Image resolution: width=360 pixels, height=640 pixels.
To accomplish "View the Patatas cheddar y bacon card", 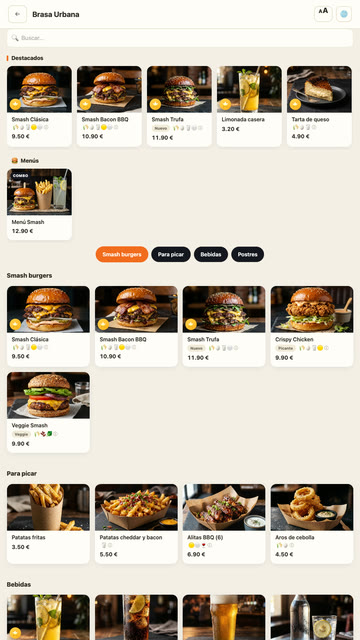I will 136,524.
